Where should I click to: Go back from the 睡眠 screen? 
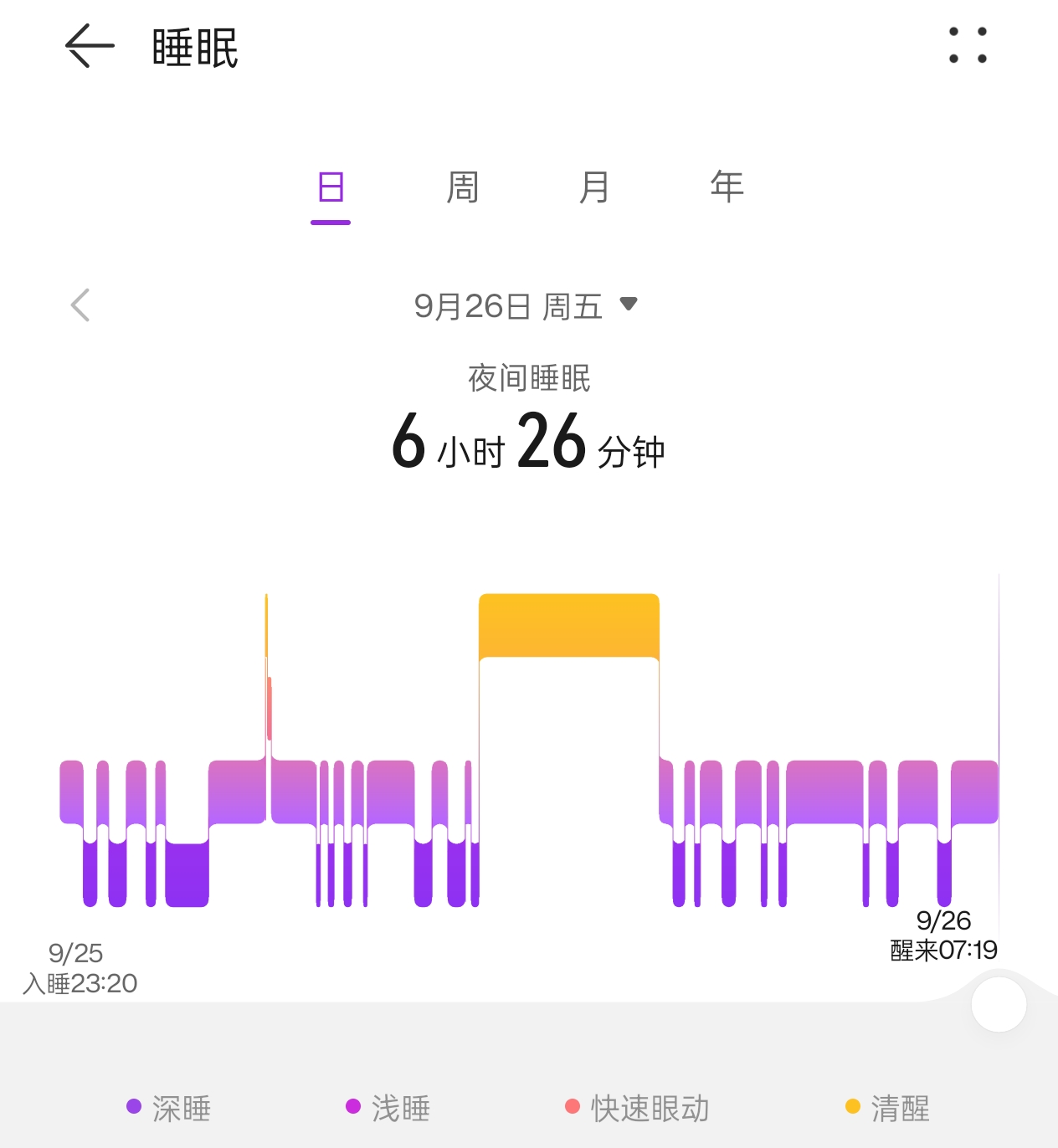(90, 46)
